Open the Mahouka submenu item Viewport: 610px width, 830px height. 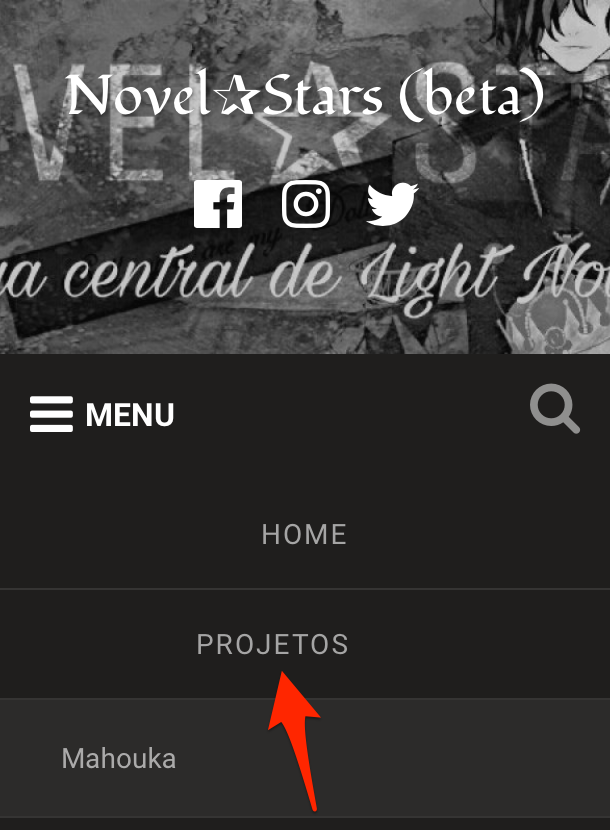[x=119, y=758]
